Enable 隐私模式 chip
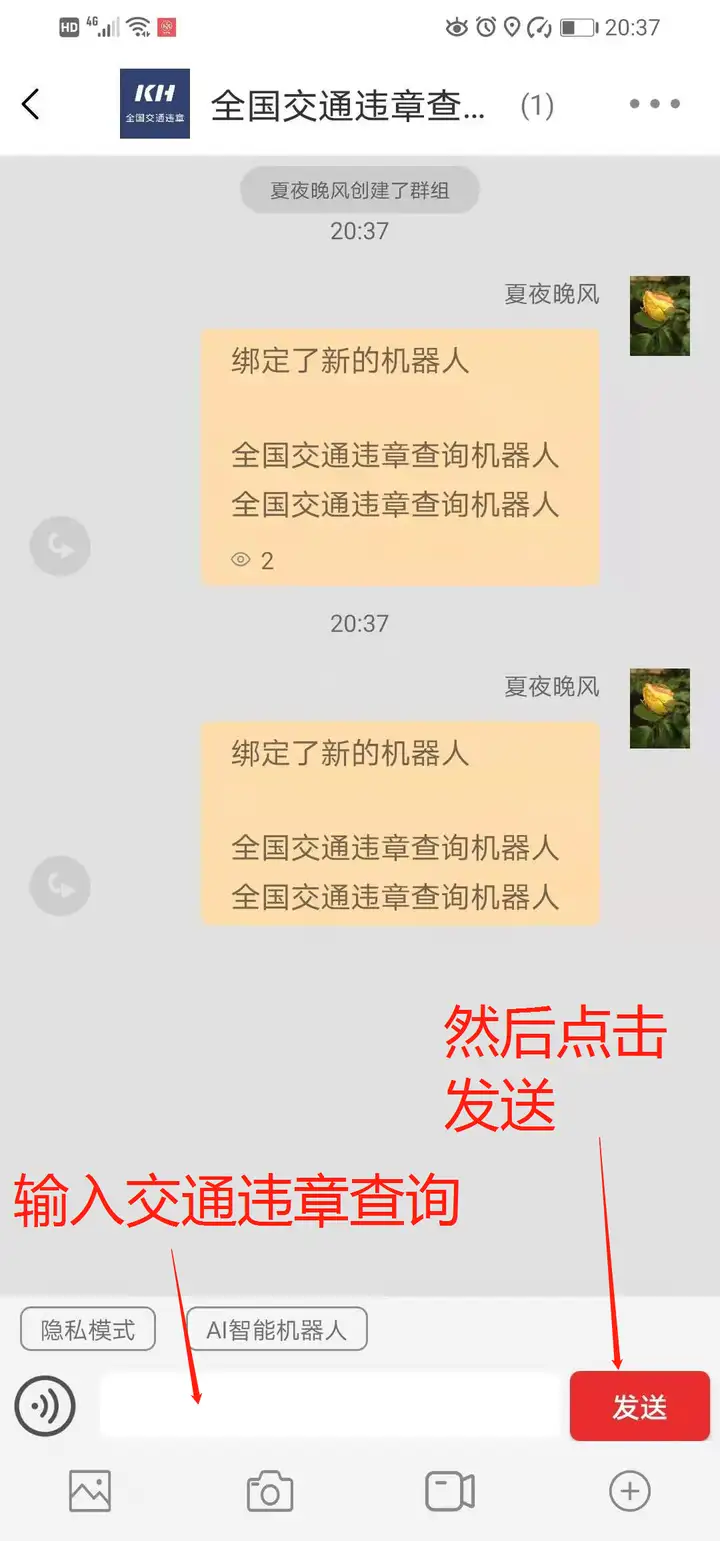Screen dimensions: 720x1541 88,1329
